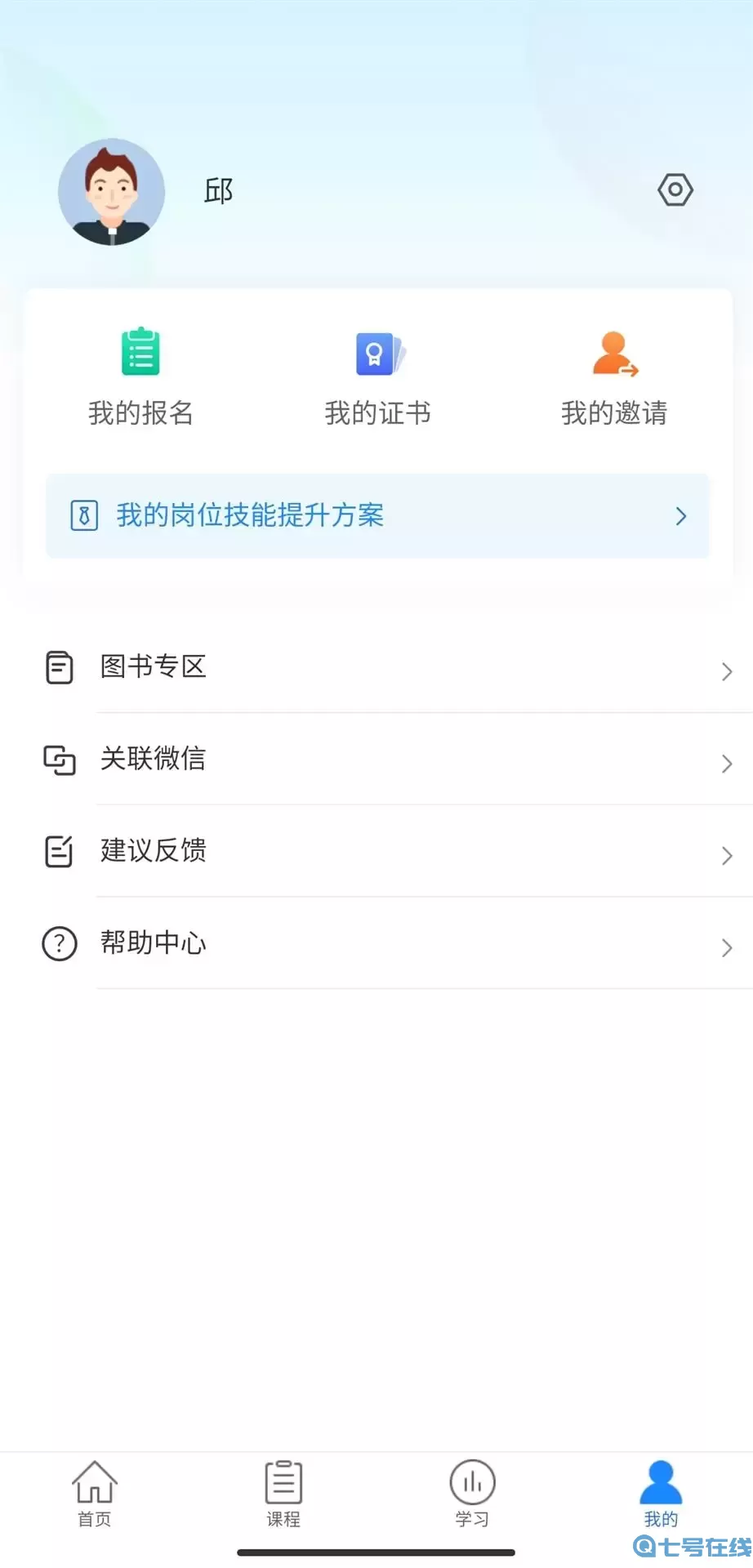
Task: Switch to the 课程 tab
Action: click(x=283, y=1491)
